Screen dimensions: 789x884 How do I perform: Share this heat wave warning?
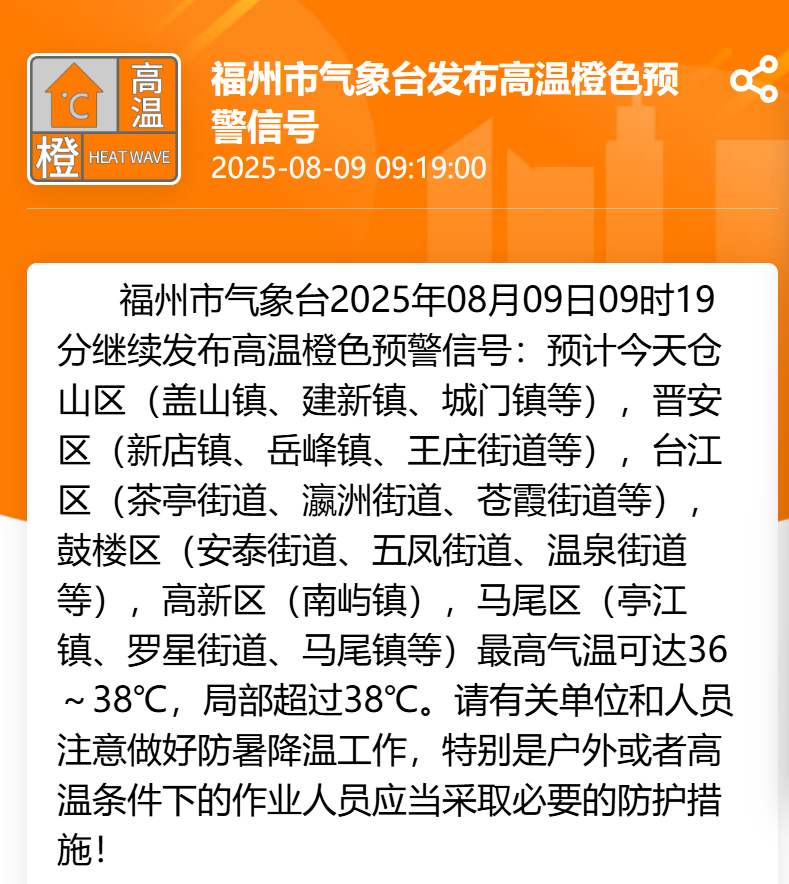(753, 80)
